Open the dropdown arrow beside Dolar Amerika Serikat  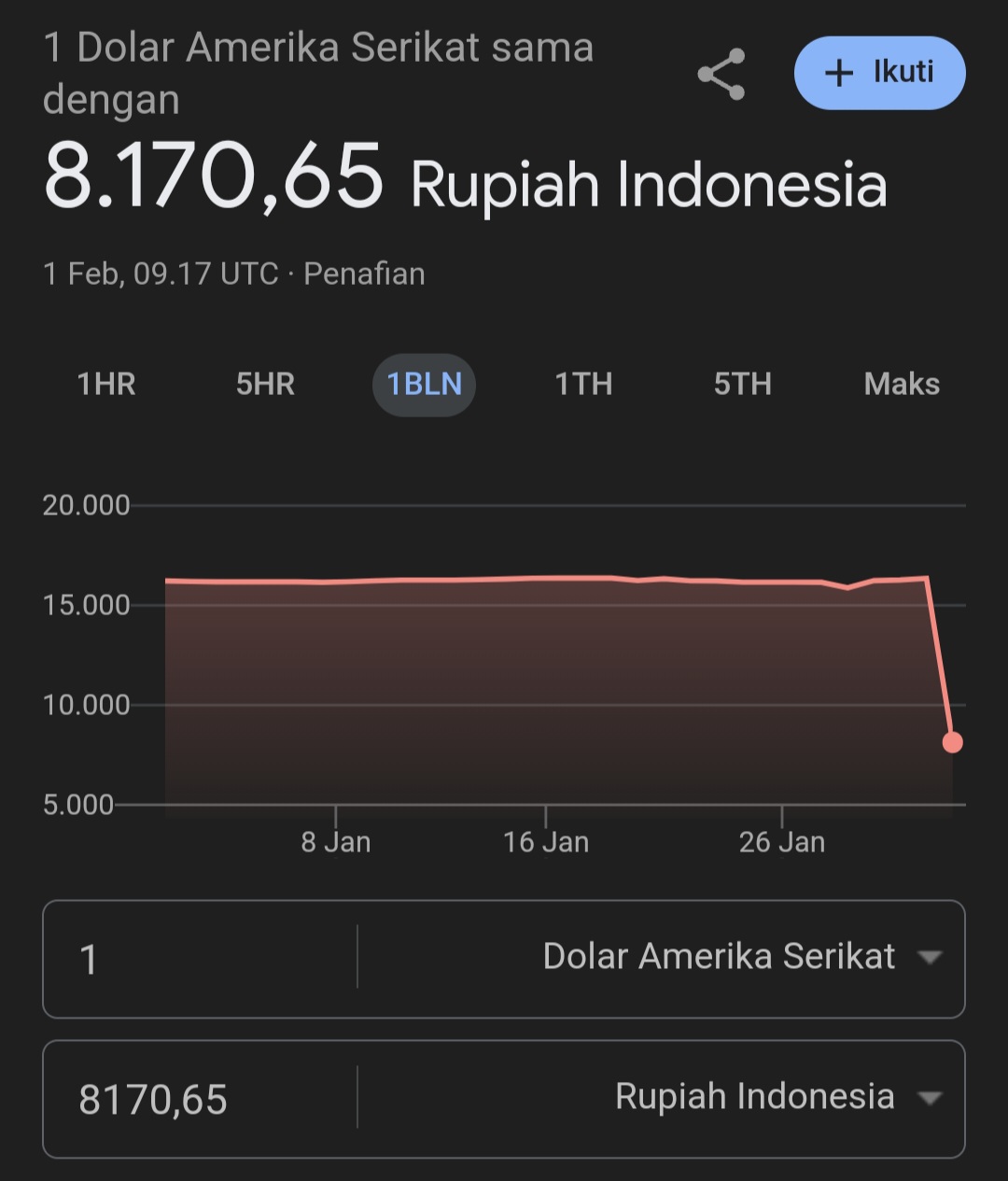(930, 957)
